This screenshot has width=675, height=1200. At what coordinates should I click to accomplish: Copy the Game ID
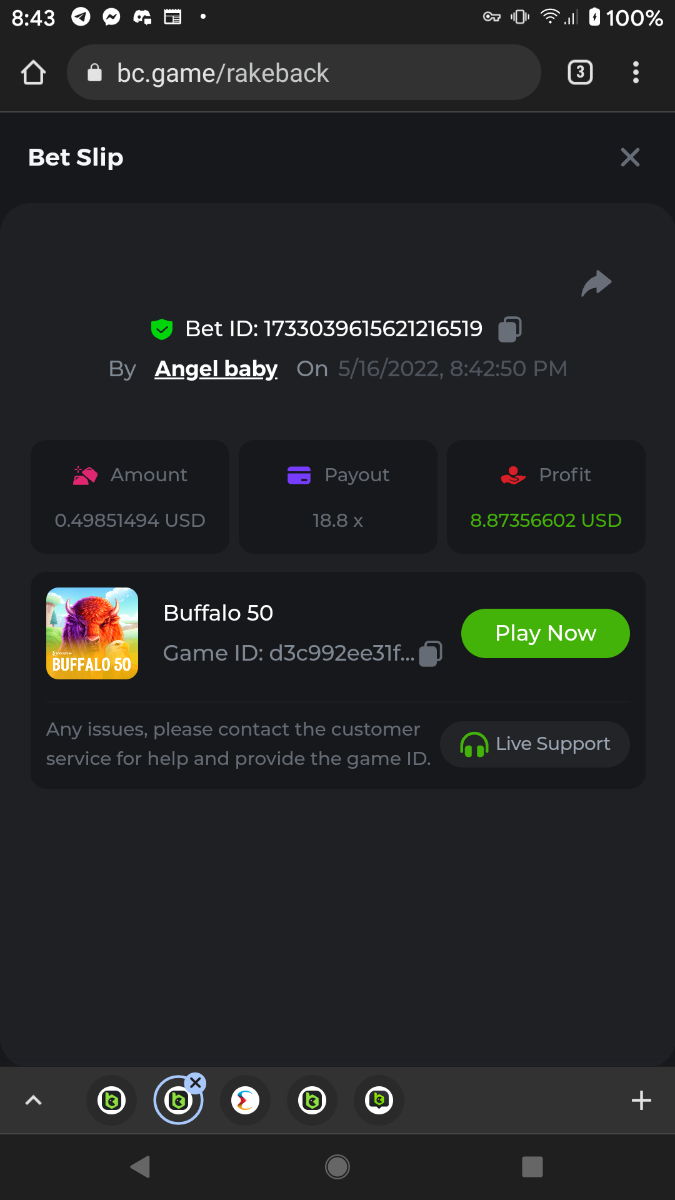pos(430,654)
